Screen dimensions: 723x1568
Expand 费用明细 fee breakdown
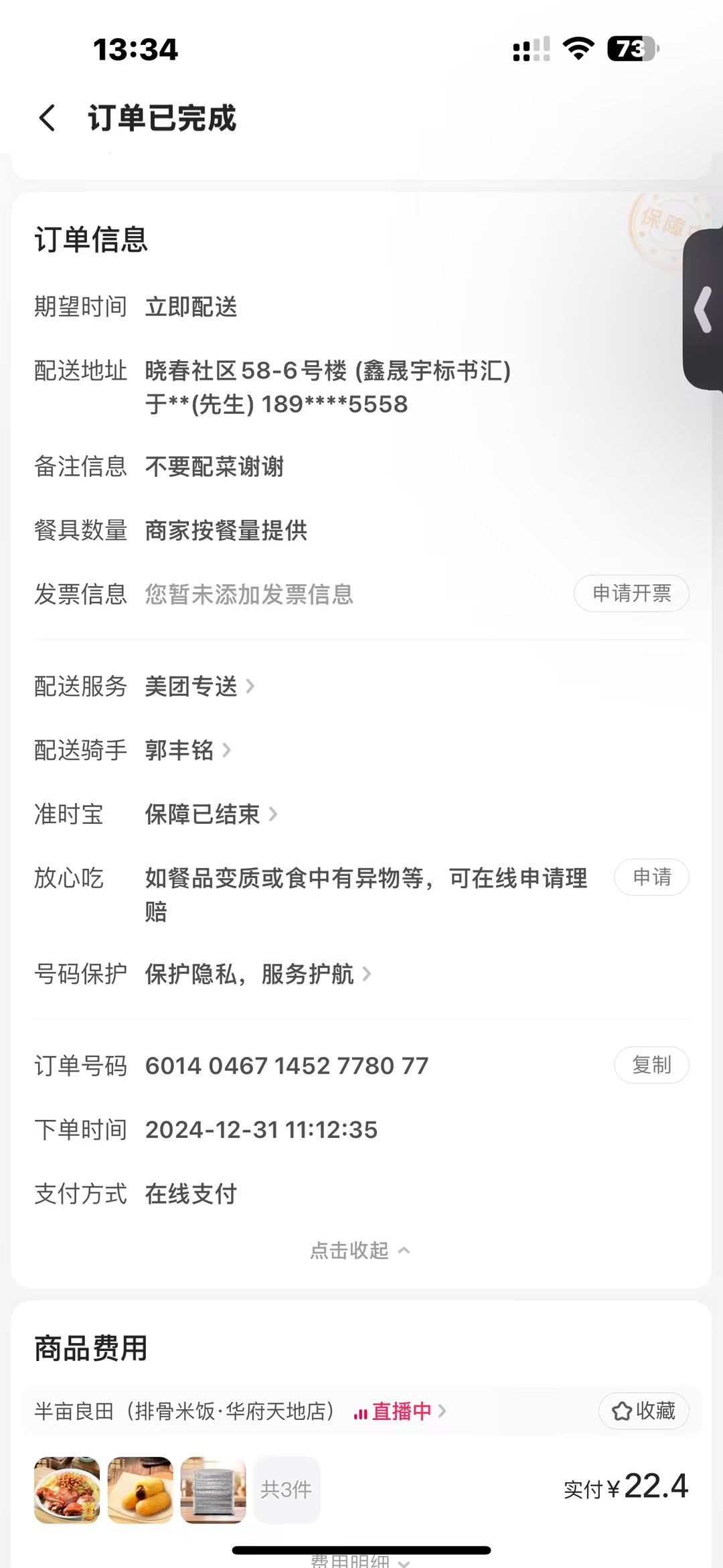(360, 1561)
